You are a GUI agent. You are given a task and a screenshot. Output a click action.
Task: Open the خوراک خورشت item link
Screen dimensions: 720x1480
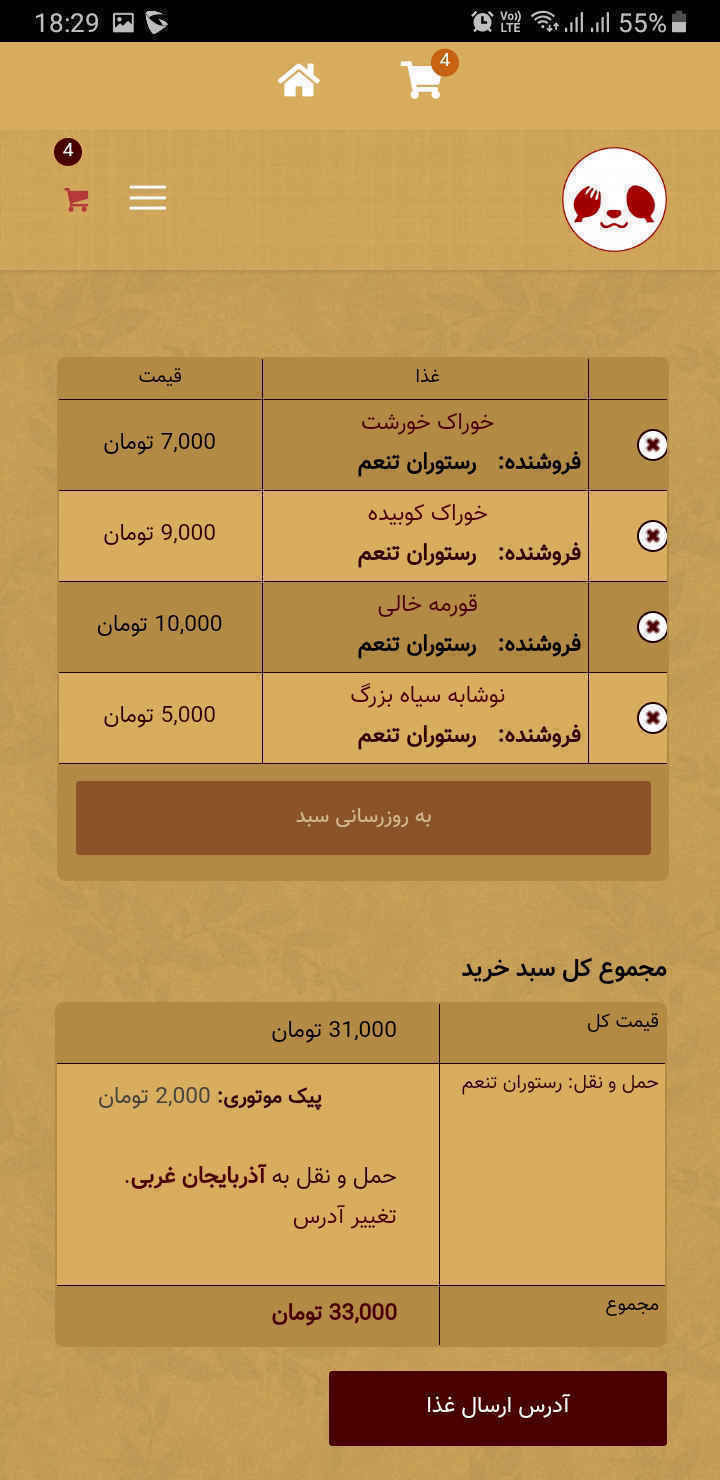click(427, 422)
